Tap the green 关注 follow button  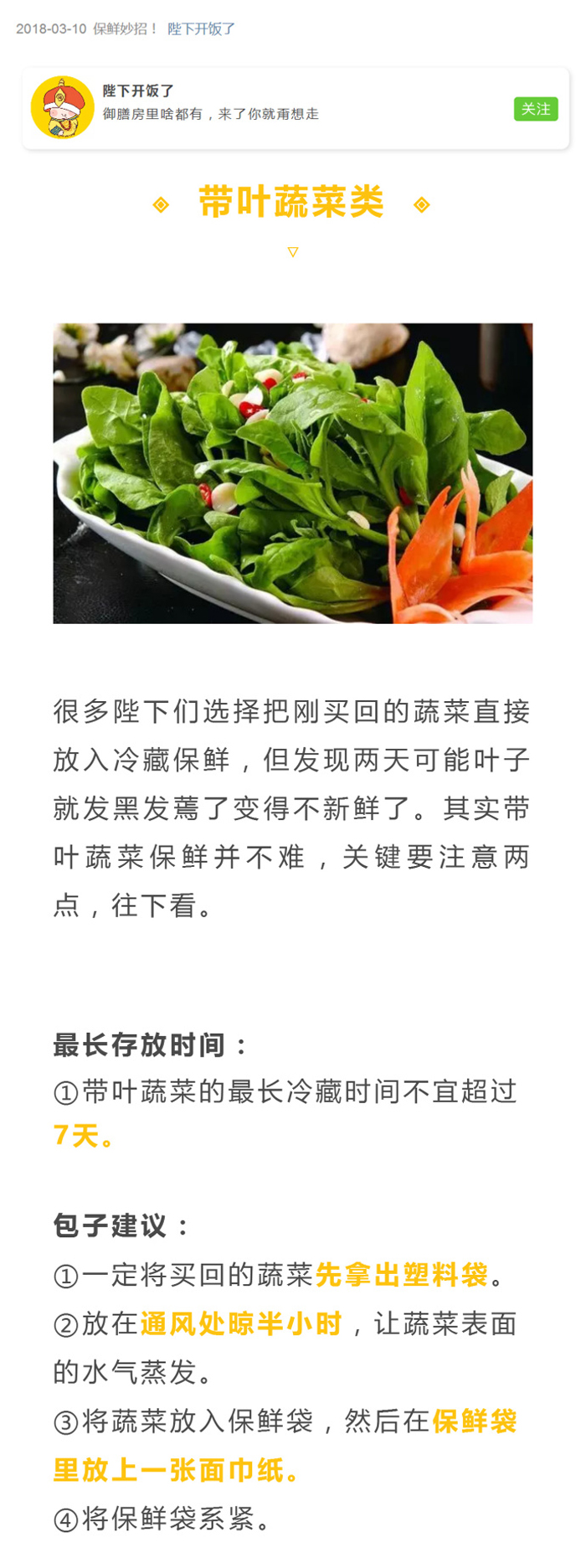(535, 109)
